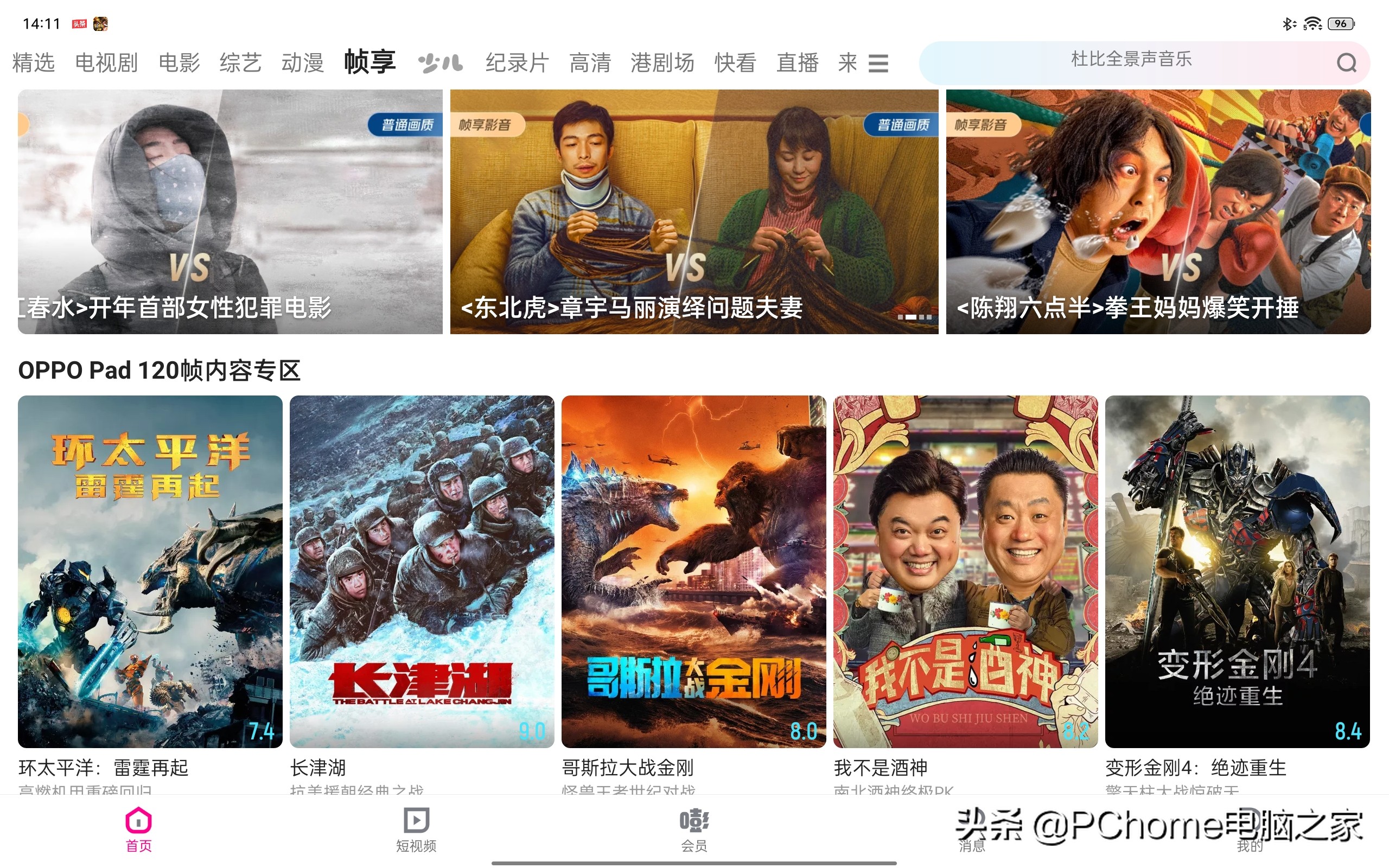Open 哥斯拉大战金刚 movie card
The height and width of the screenshot is (868, 1389).
(x=693, y=571)
